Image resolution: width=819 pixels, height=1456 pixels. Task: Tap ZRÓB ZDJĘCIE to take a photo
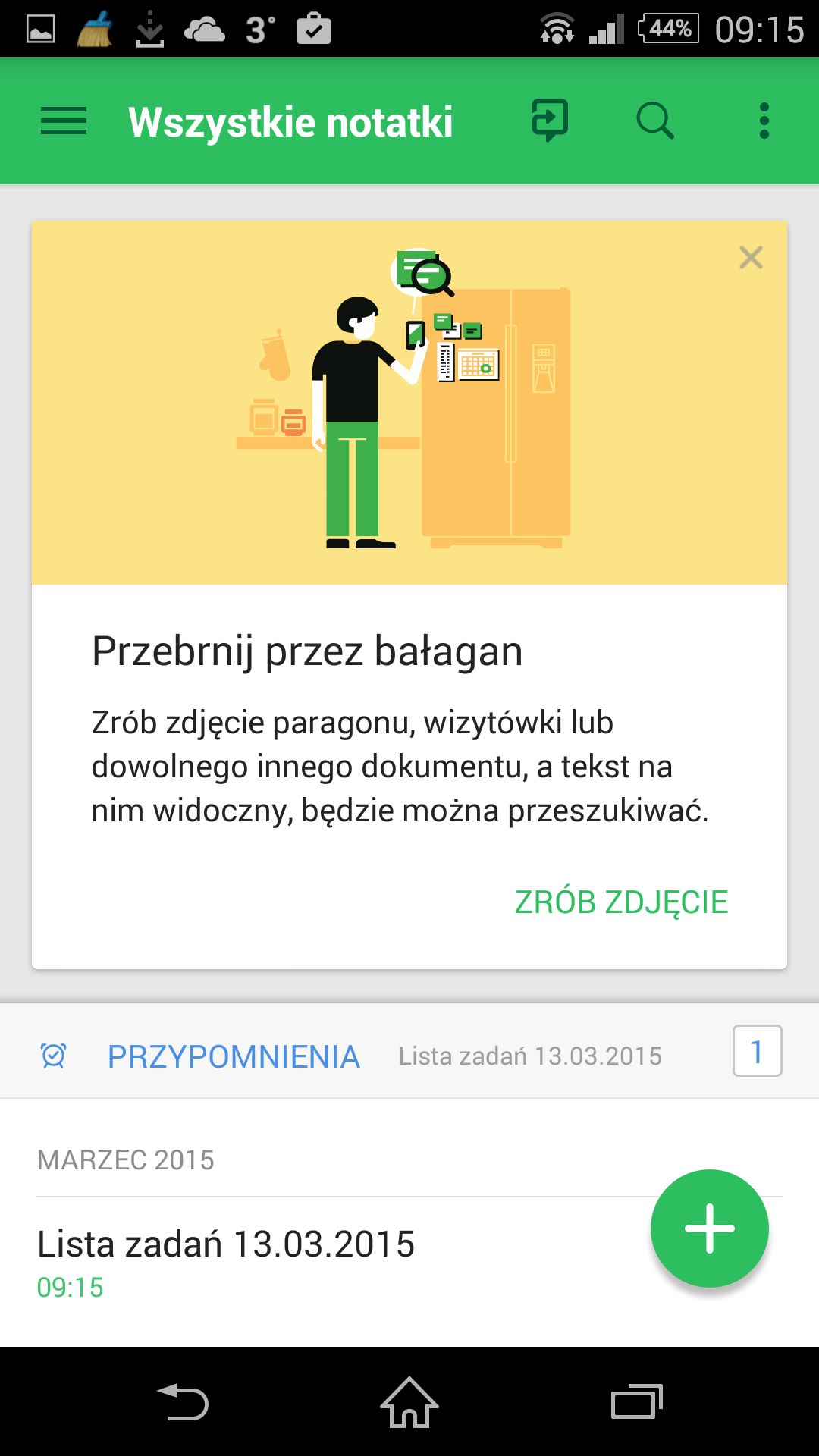tap(621, 902)
